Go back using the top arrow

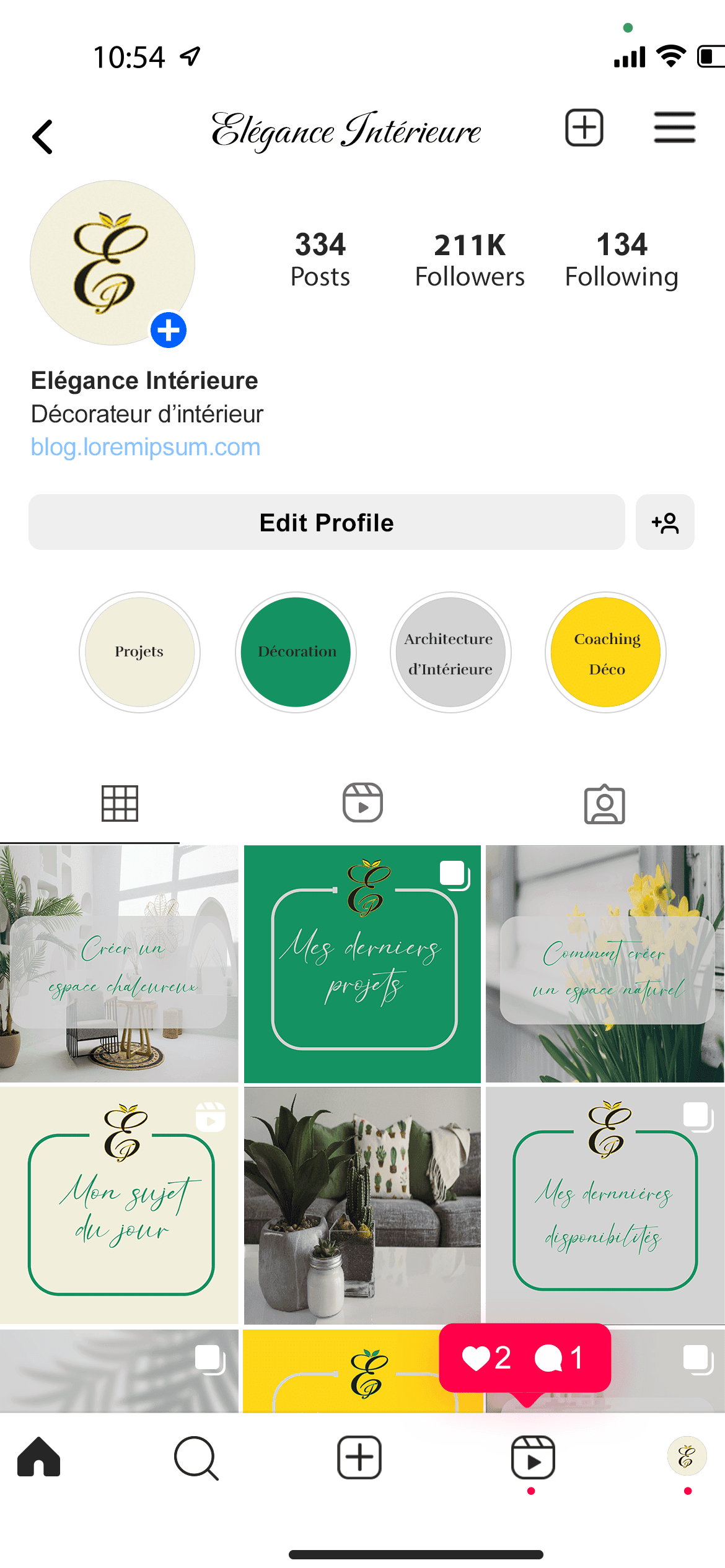pos(42,136)
